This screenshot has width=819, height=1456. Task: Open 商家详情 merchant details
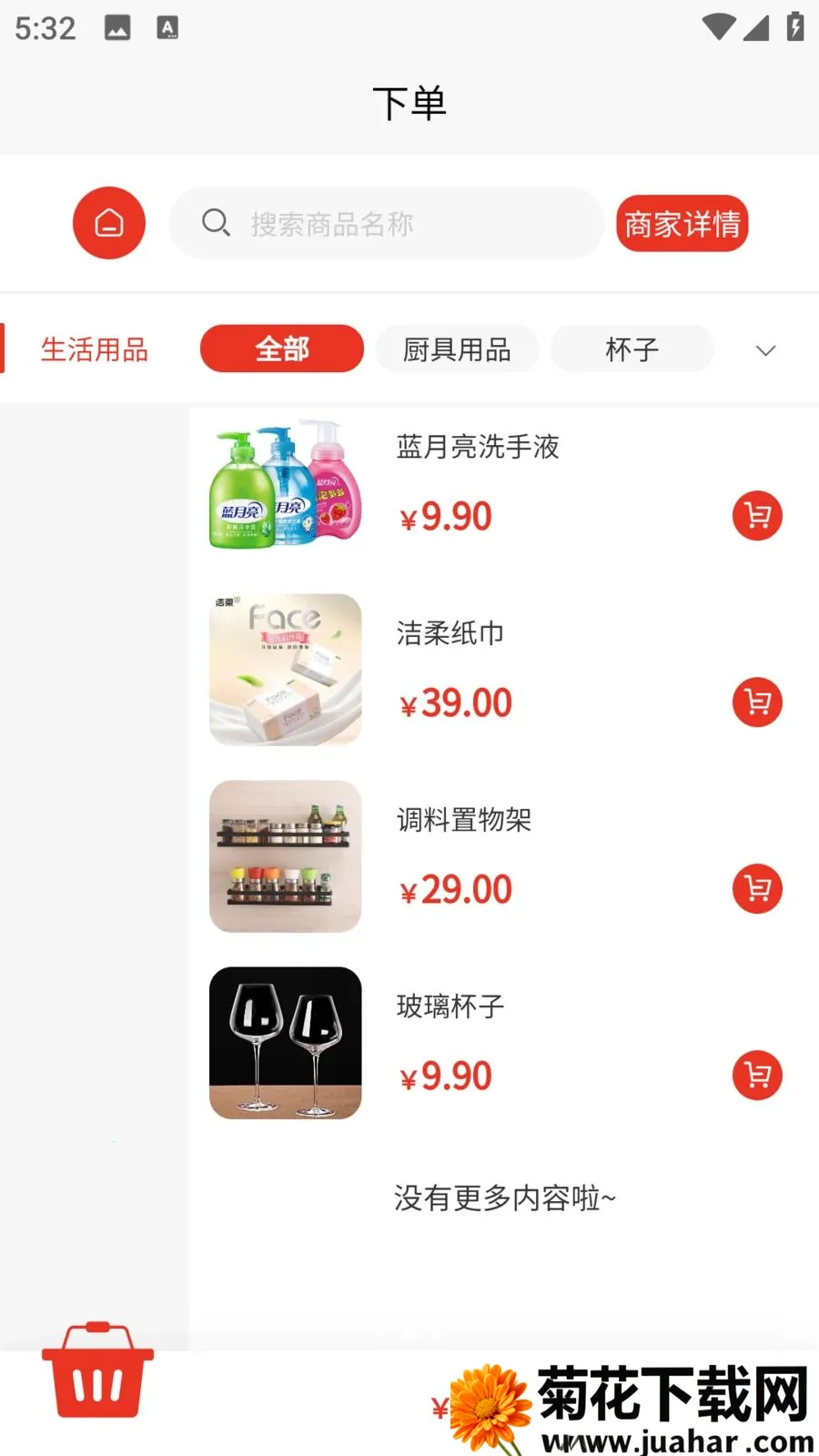pos(682,223)
